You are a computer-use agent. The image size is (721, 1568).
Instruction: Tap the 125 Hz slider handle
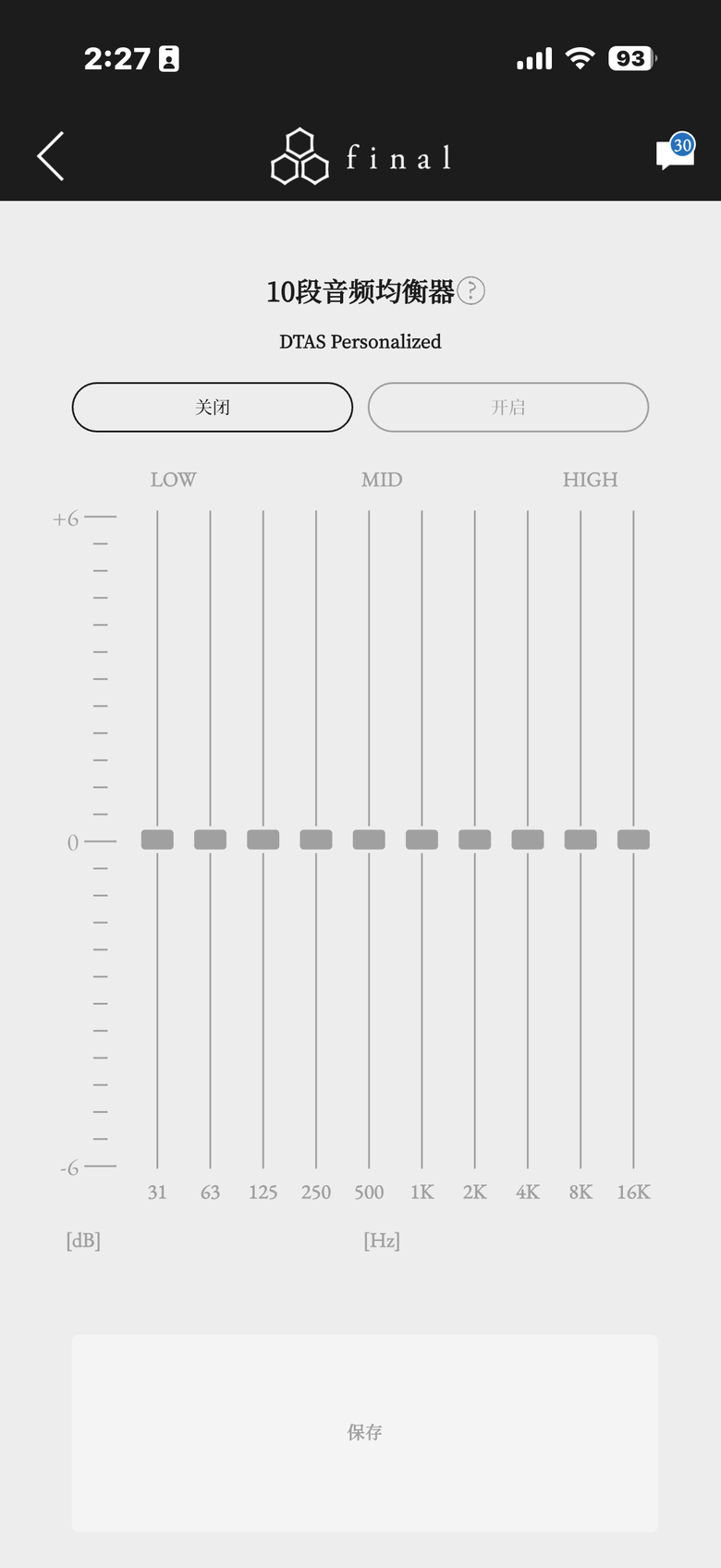263,839
